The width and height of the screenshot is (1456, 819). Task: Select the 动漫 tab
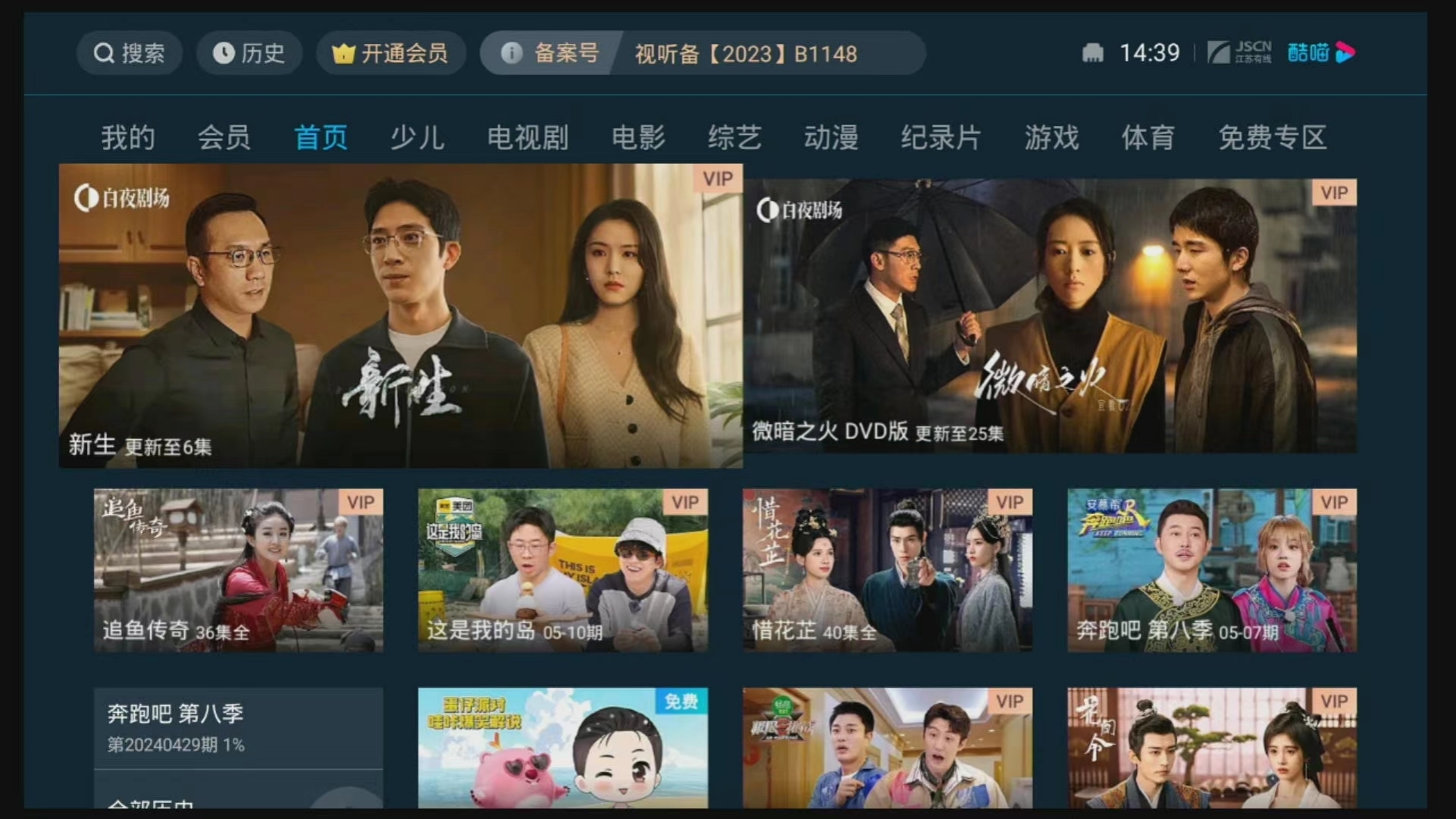(x=831, y=137)
